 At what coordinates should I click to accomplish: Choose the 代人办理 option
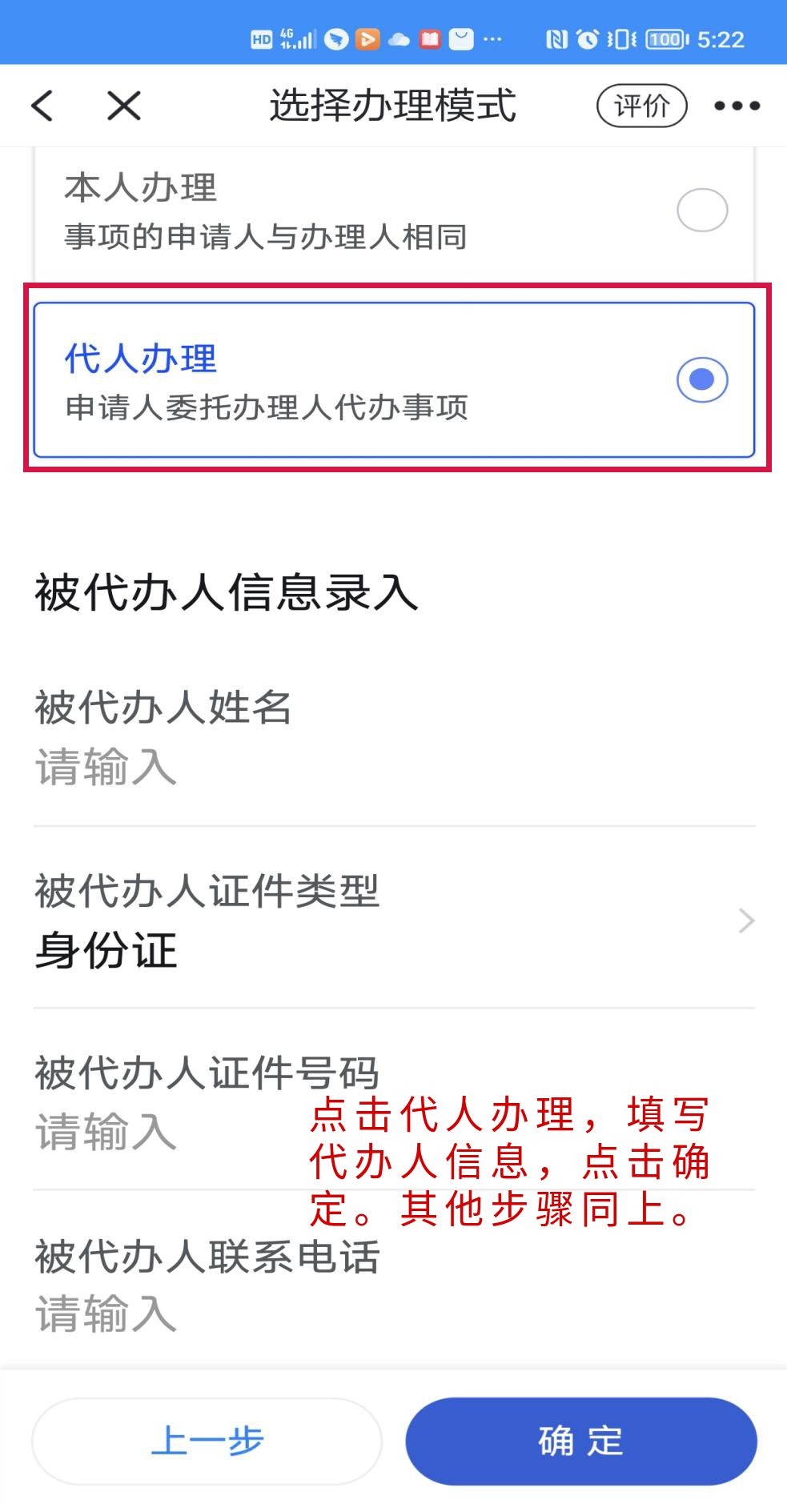tap(701, 379)
